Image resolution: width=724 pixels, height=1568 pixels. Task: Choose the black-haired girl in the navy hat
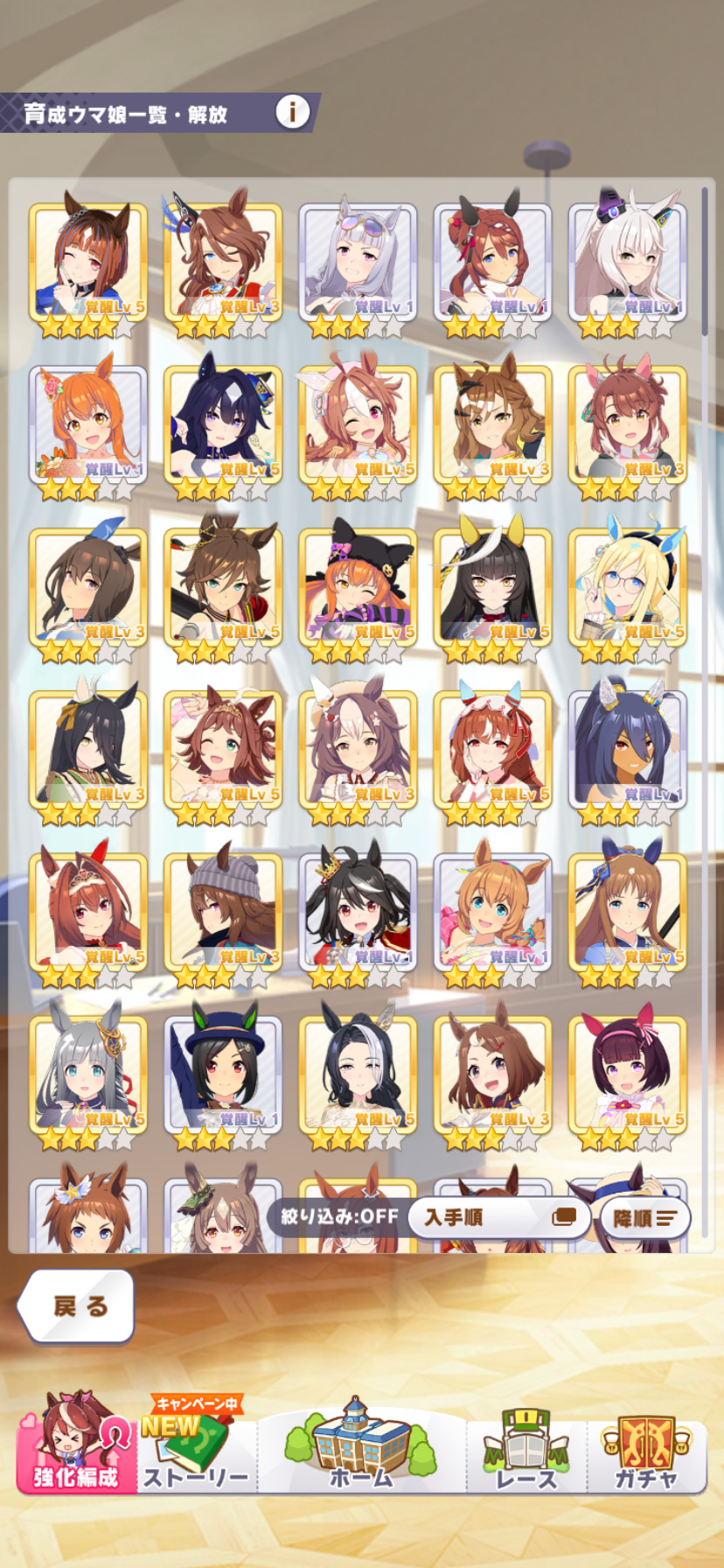point(223,1075)
